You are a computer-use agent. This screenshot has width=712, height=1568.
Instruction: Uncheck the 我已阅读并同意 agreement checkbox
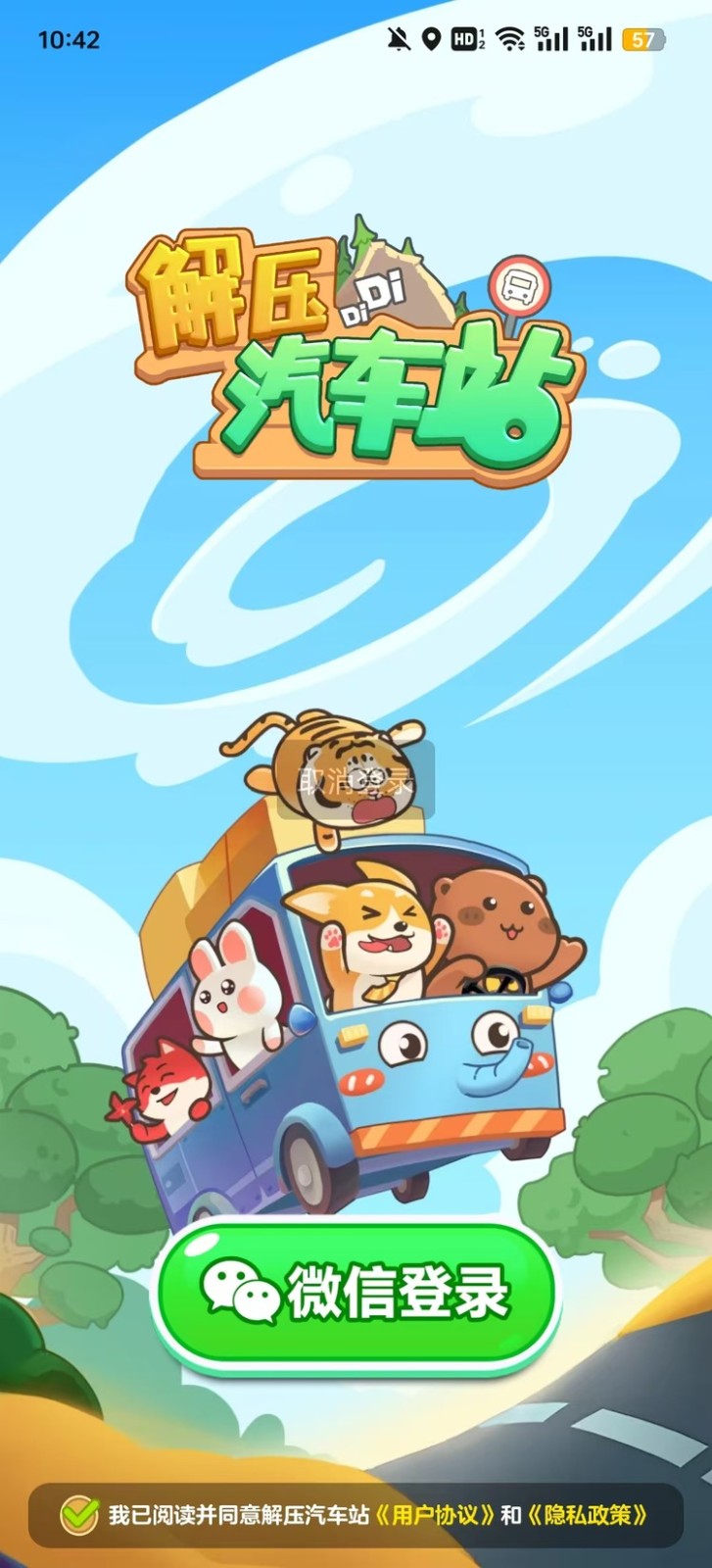pyautogui.click(x=78, y=1514)
